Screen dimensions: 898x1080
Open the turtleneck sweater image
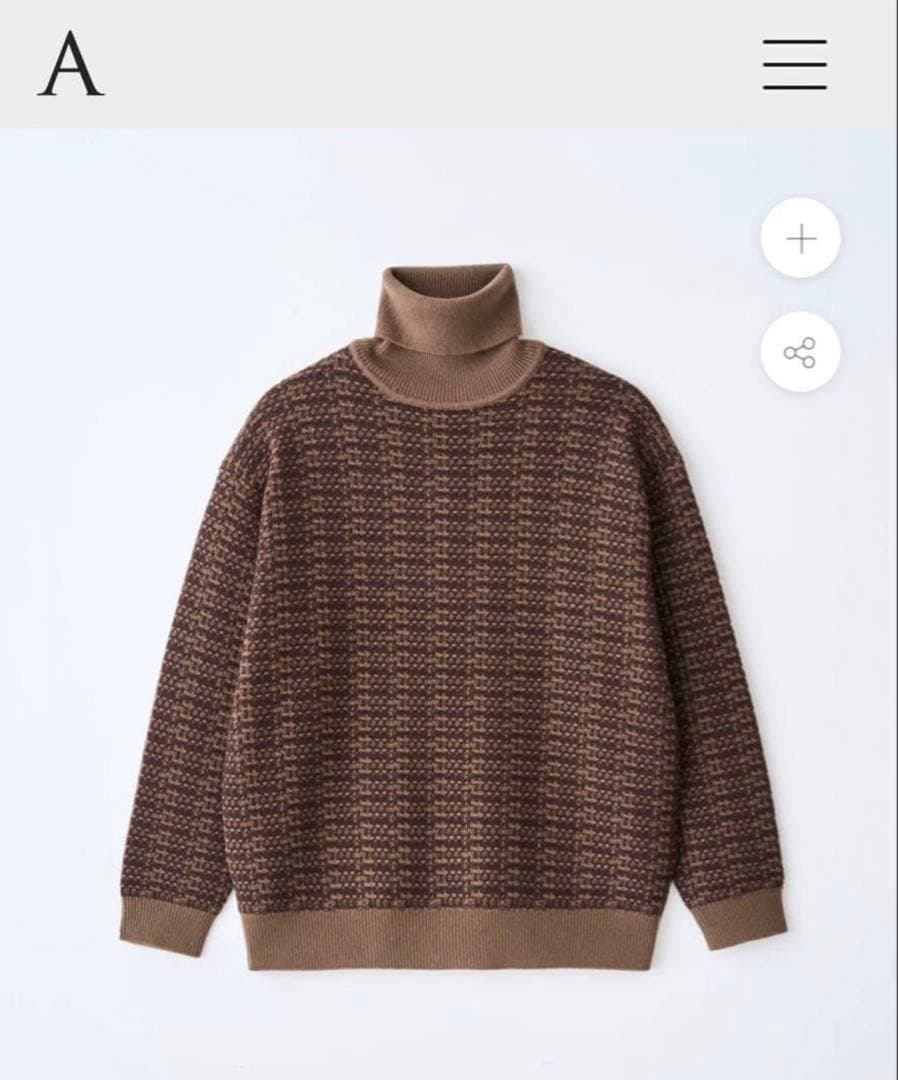point(452,620)
